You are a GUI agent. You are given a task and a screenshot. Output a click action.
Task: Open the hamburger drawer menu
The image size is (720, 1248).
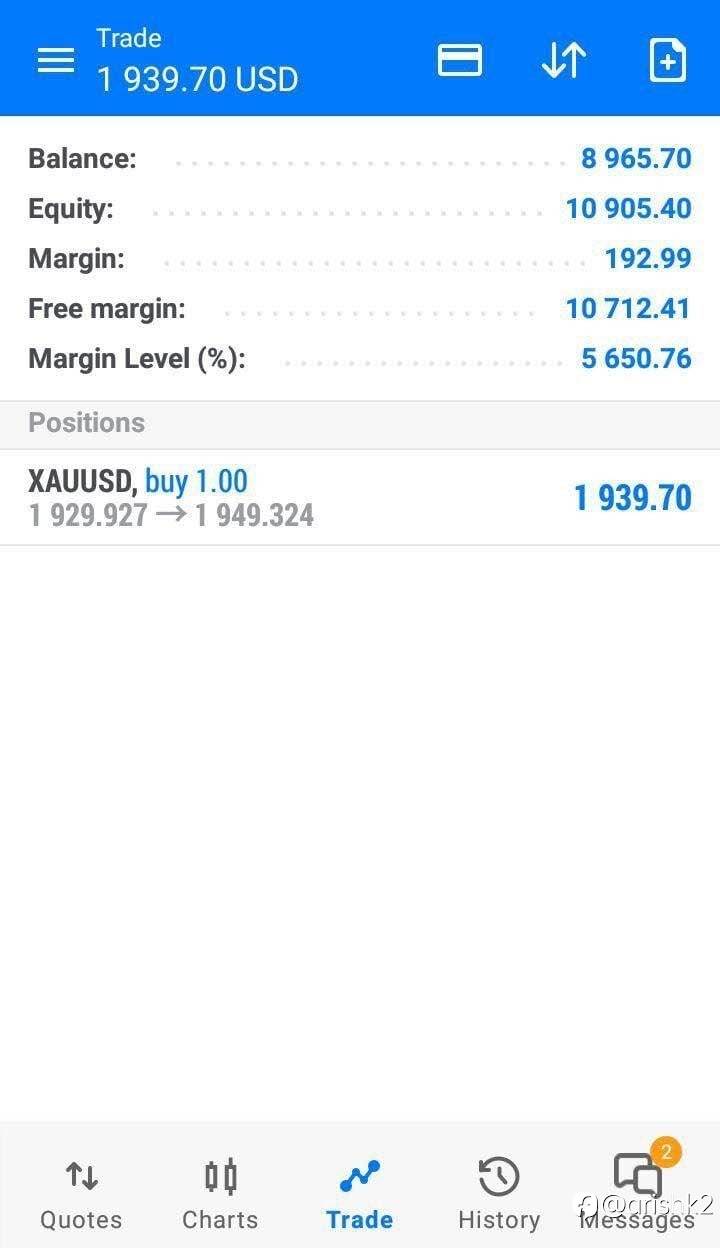56,61
